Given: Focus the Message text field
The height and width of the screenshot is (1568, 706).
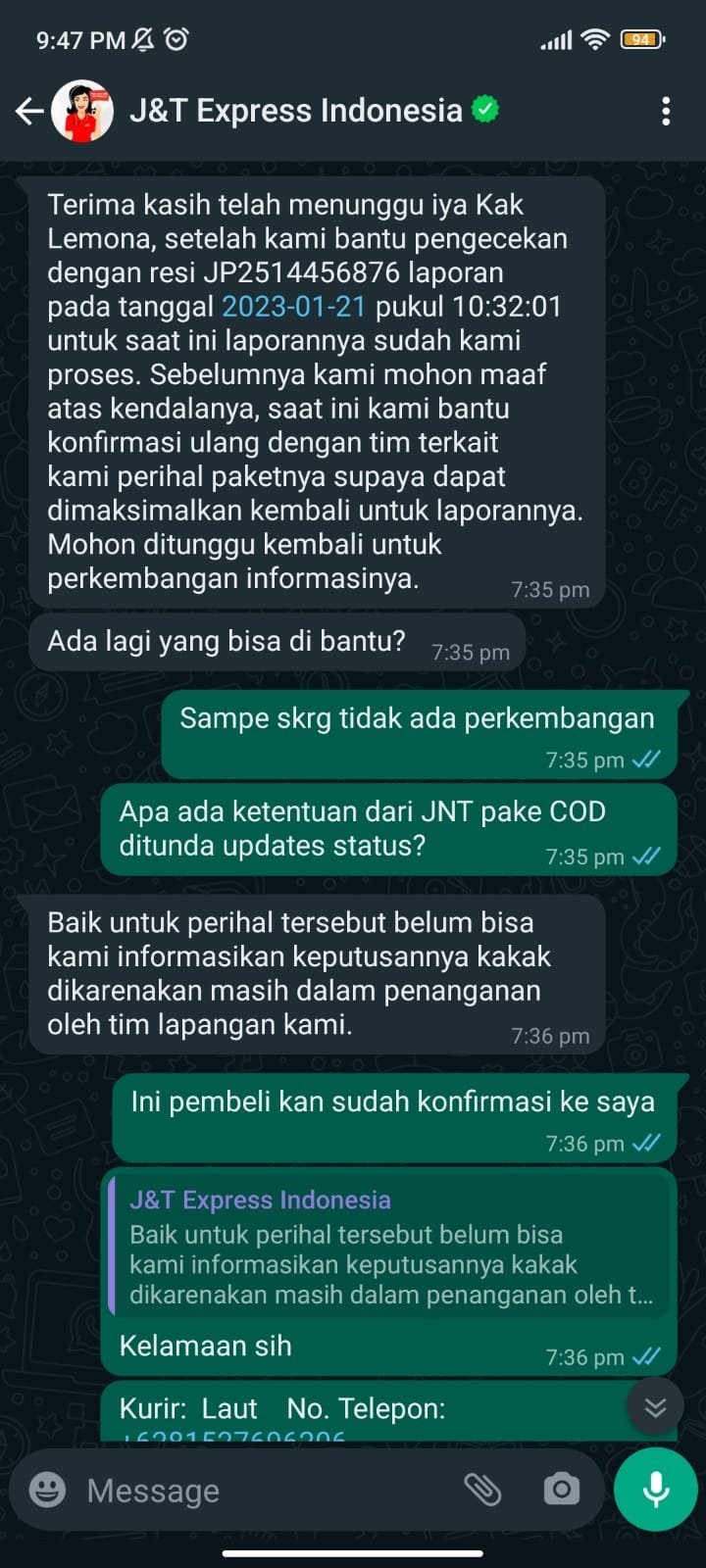Looking at the screenshot, I should click(x=265, y=1491).
